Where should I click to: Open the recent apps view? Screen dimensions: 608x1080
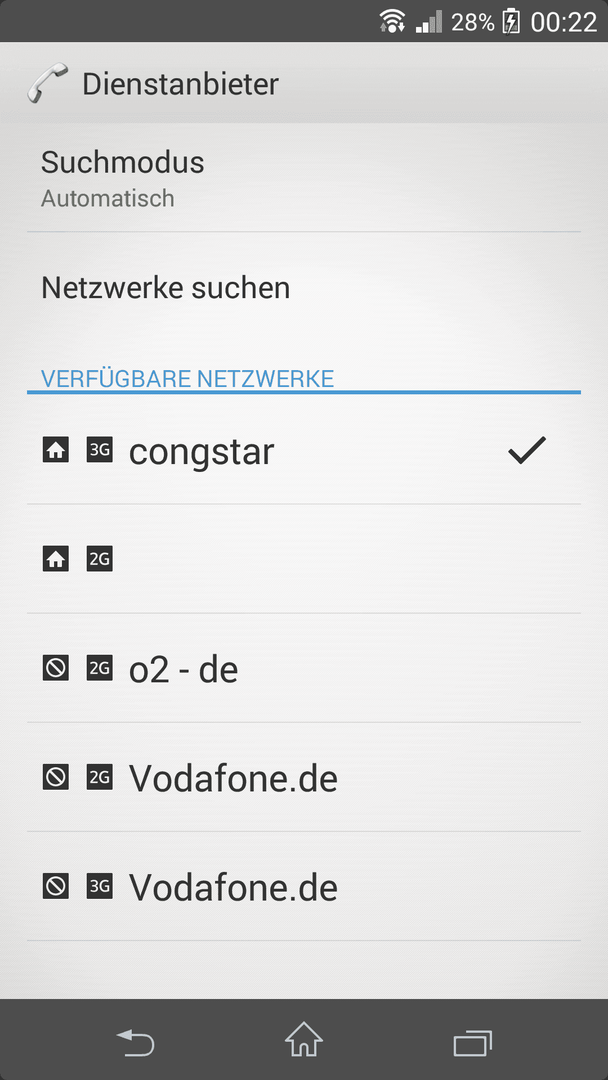click(472, 1042)
